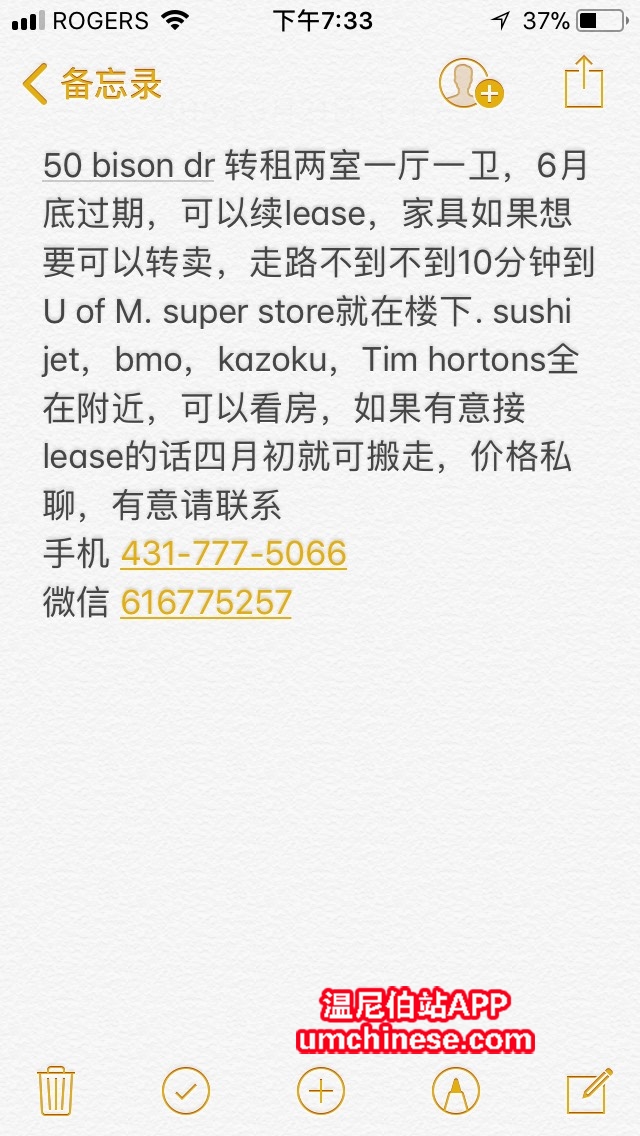
Task: Add people to this note
Action: tap(468, 84)
